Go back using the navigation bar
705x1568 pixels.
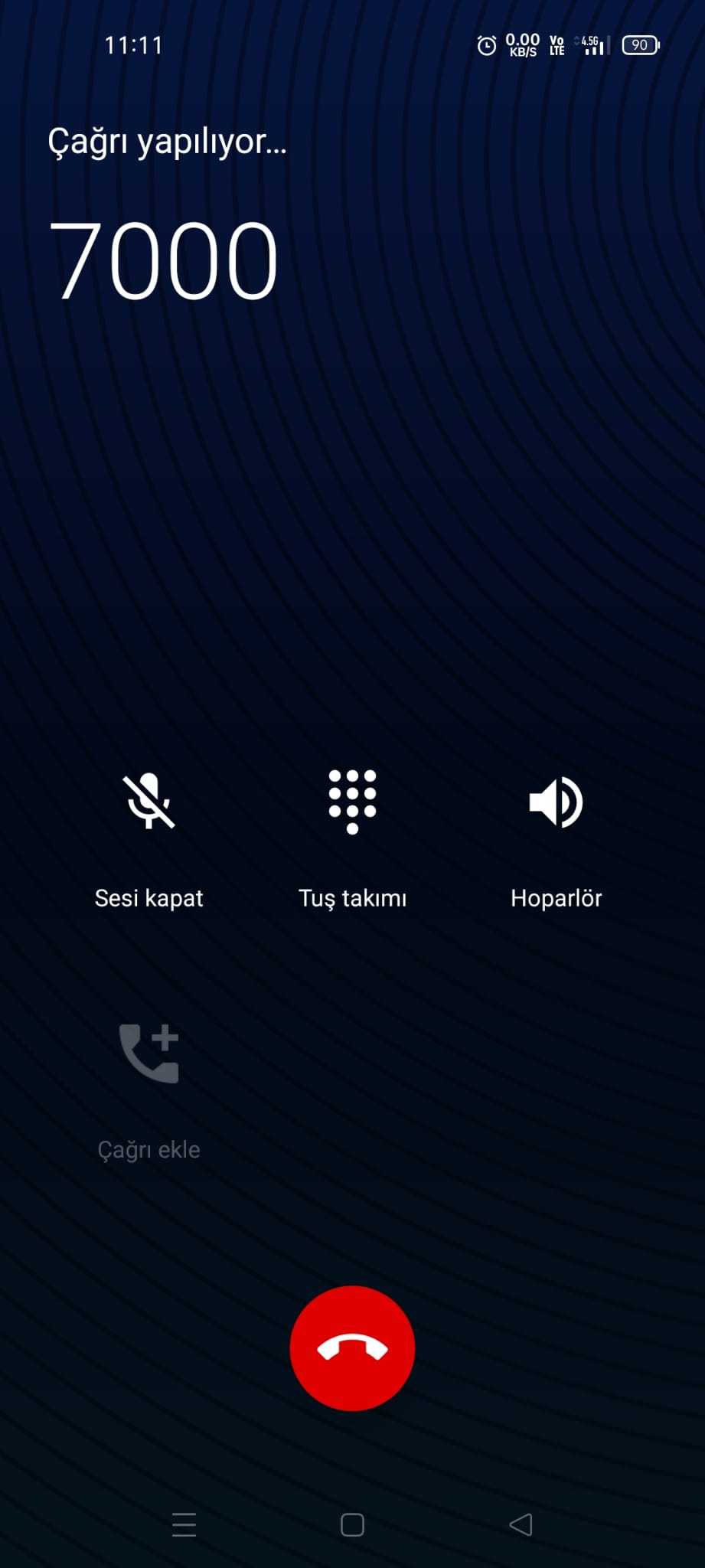click(x=521, y=1524)
